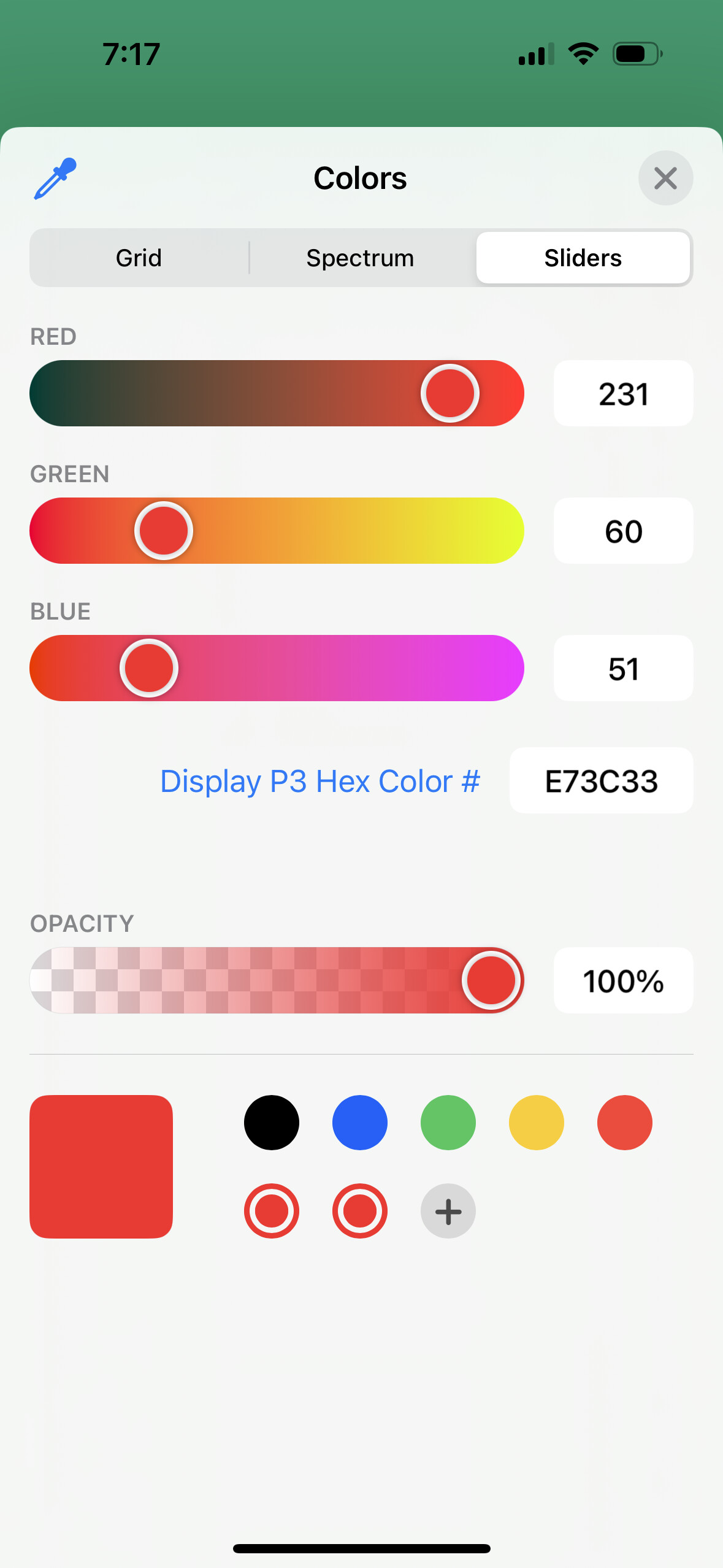Tap Display P3 Hex Color link
Image resolution: width=723 pixels, height=1568 pixels.
(x=320, y=781)
